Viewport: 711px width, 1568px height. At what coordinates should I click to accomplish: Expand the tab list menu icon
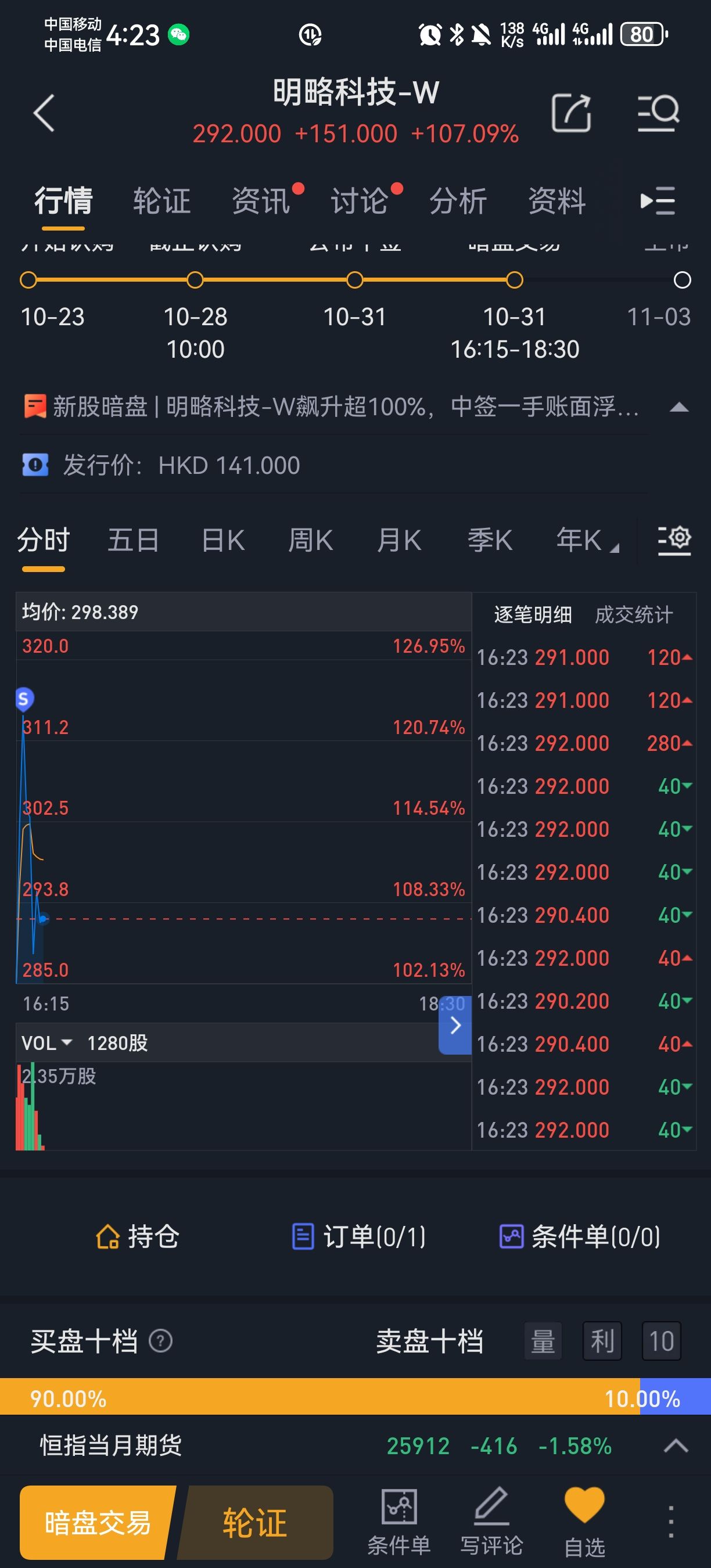coord(658,201)
